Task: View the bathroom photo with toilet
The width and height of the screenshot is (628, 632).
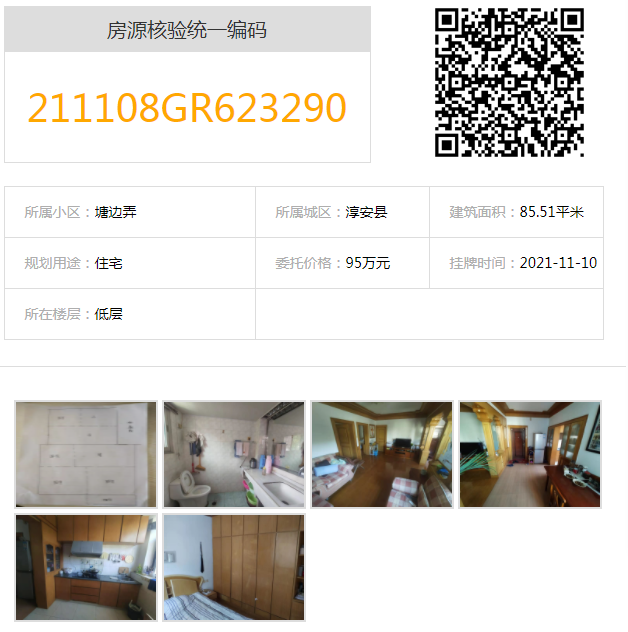Action: [234, 454]
